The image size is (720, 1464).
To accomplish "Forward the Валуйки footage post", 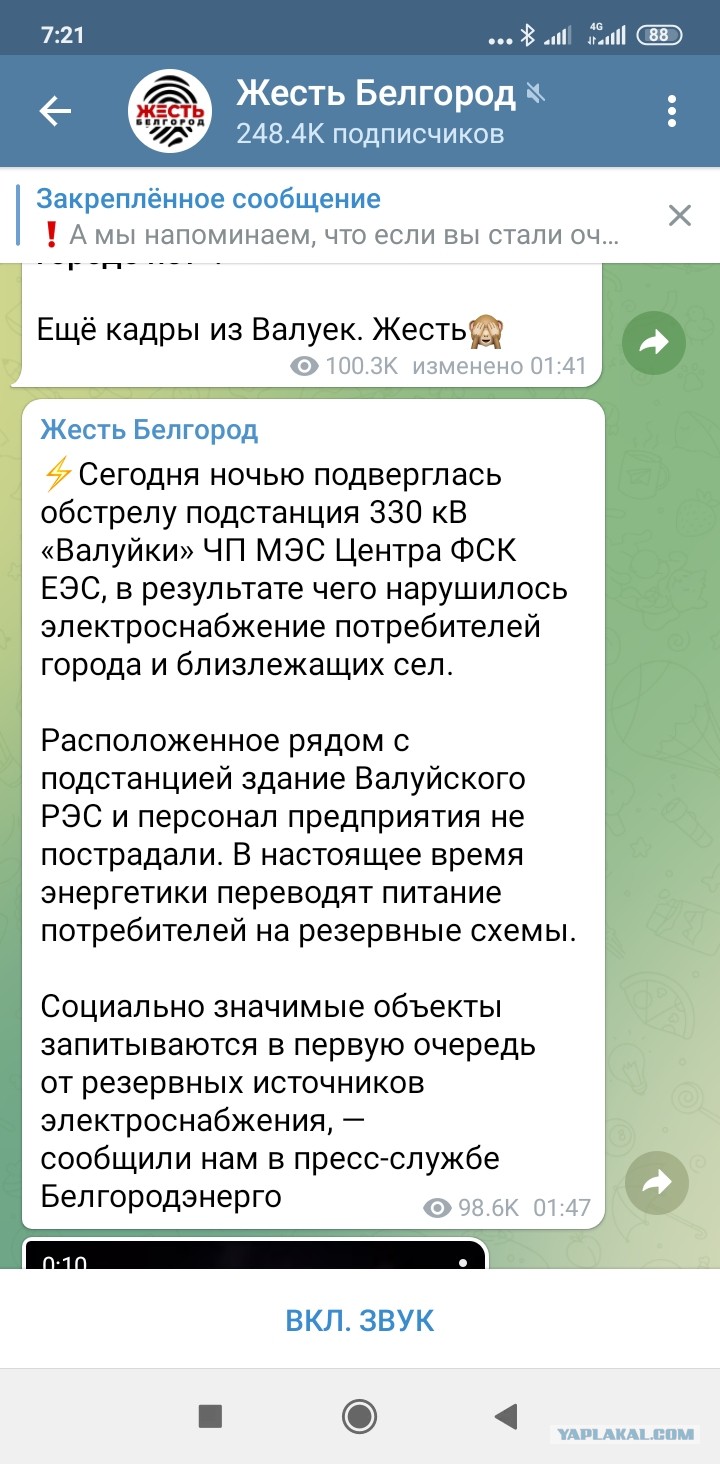I will pos(654,344).
